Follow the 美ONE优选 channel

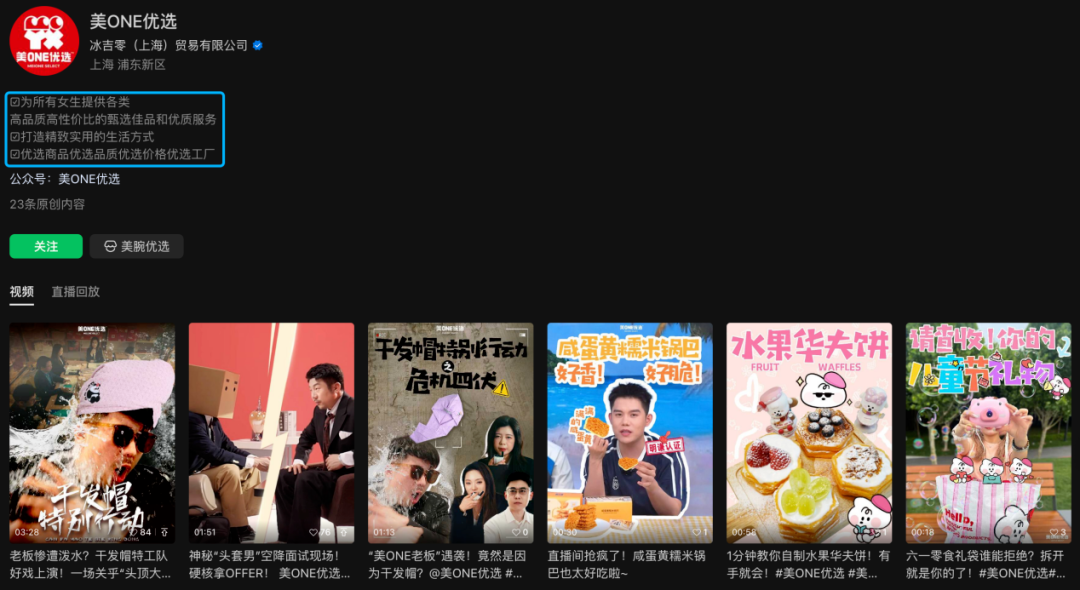pos(46,247)
